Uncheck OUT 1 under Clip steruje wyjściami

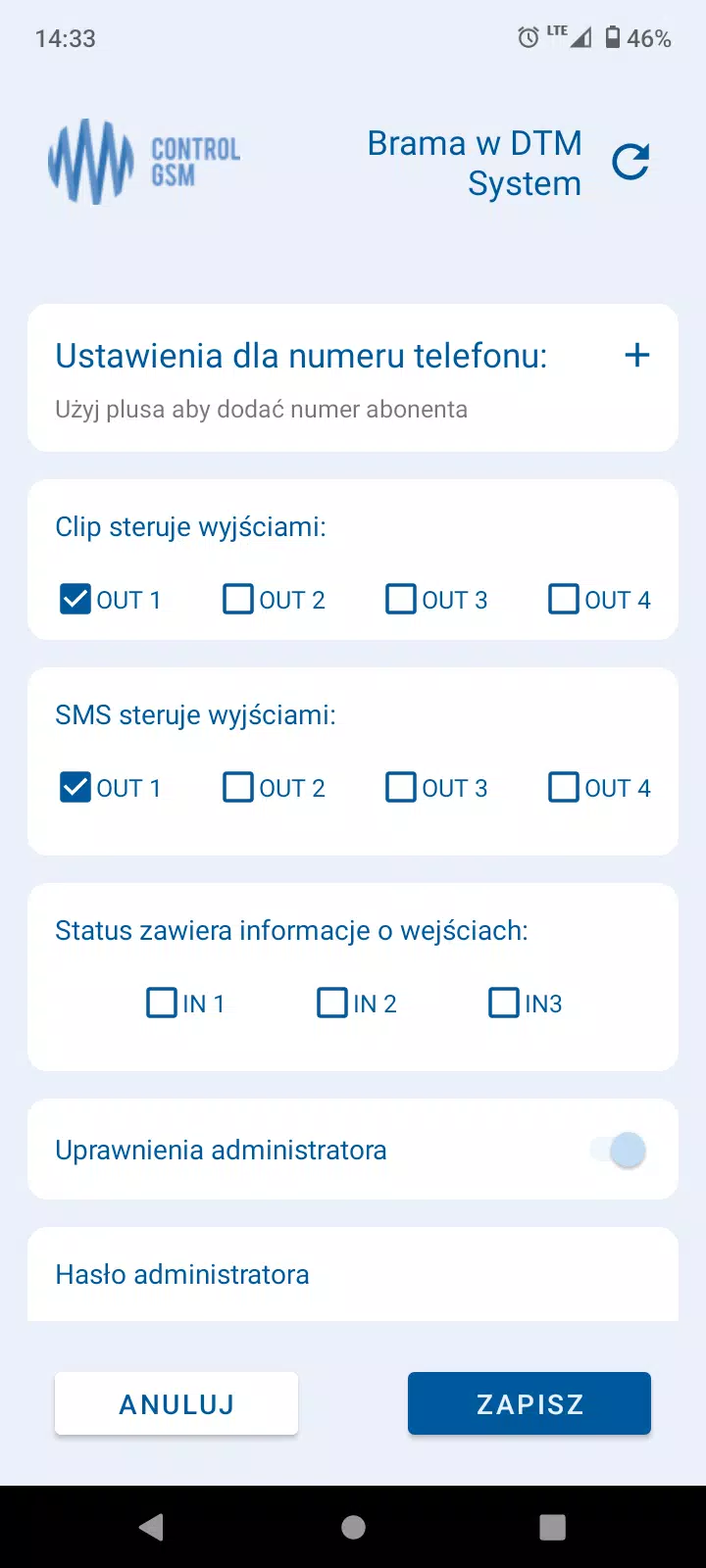pos(76,599)
